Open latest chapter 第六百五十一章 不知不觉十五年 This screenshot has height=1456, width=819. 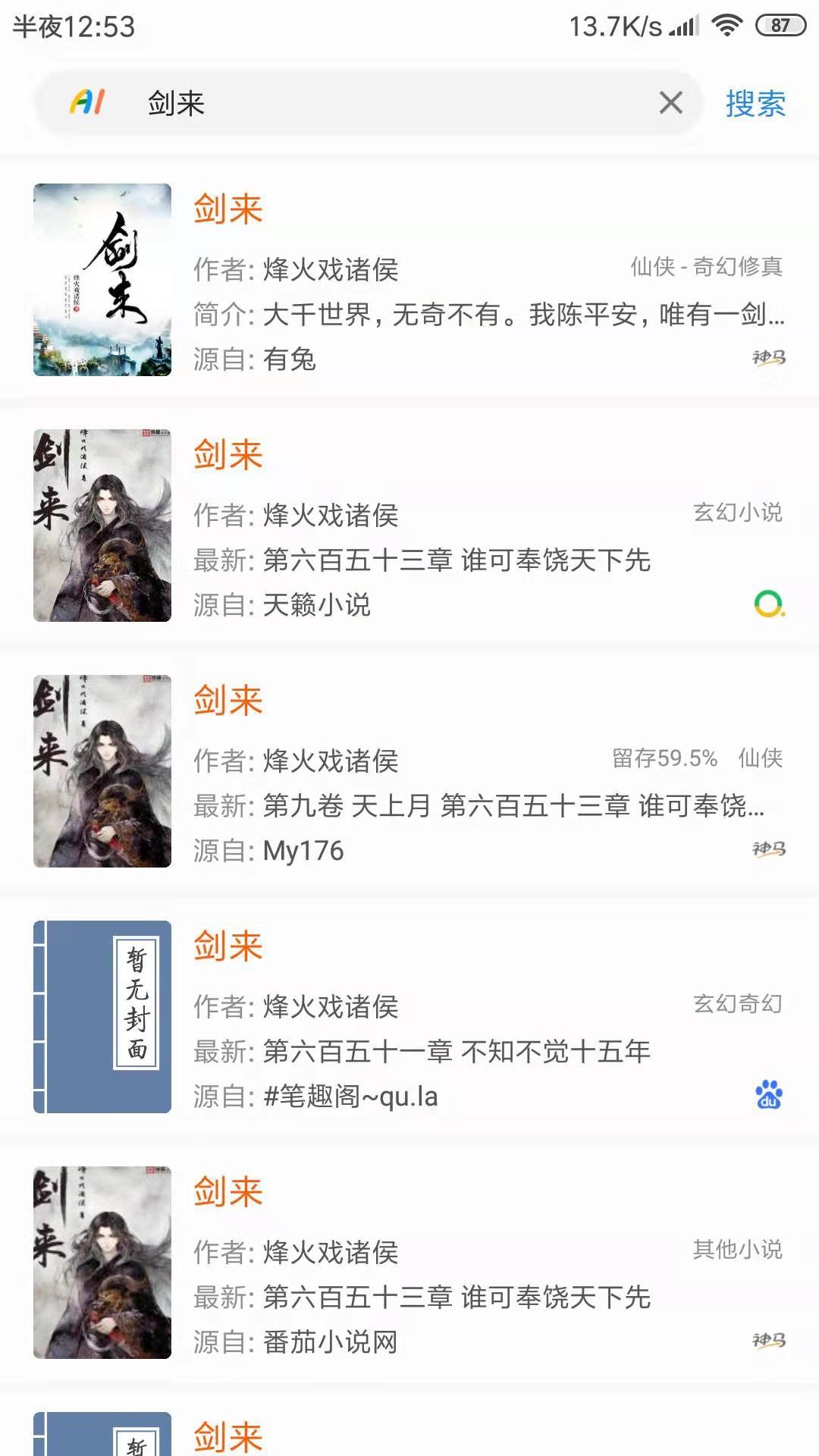point(455,1053)
